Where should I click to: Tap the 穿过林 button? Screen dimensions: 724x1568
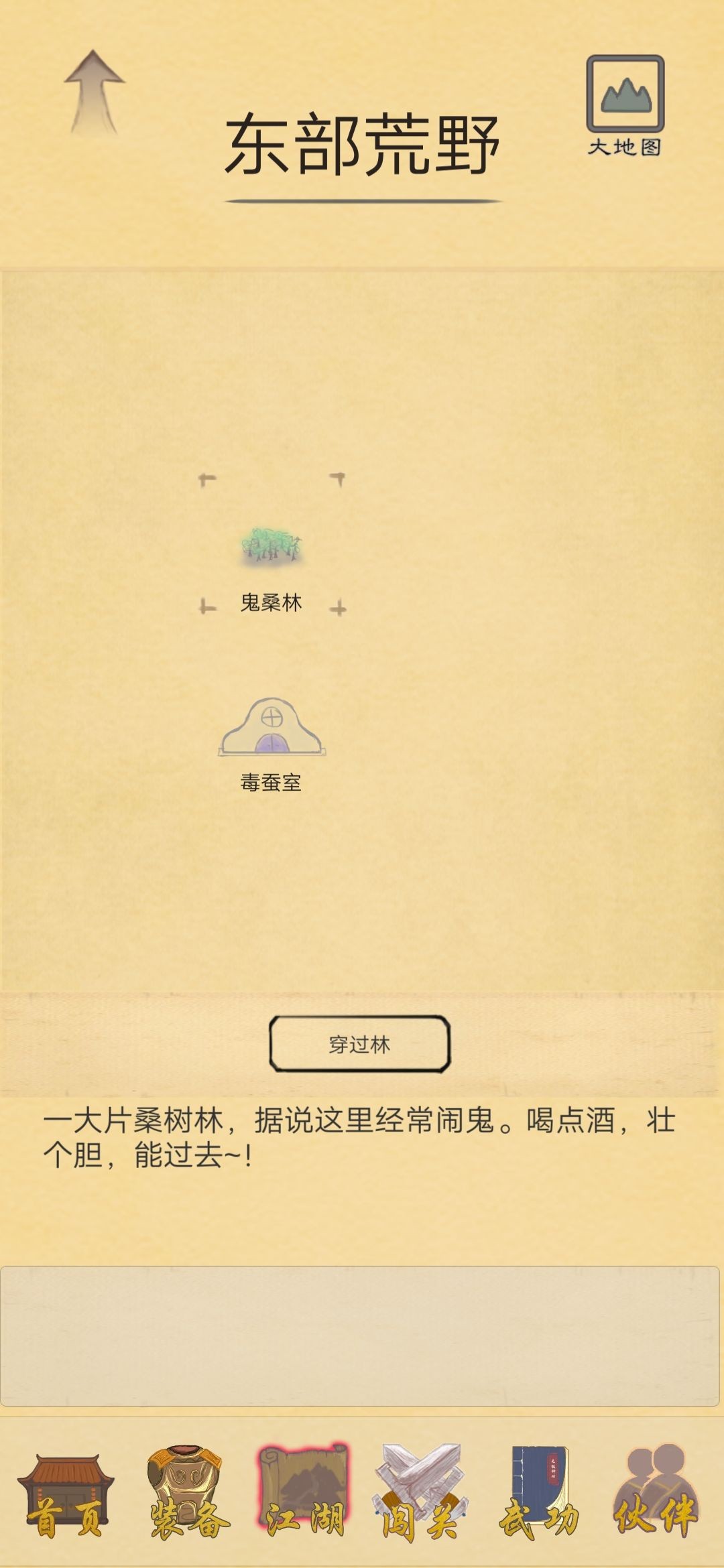tap(359, 1044)
